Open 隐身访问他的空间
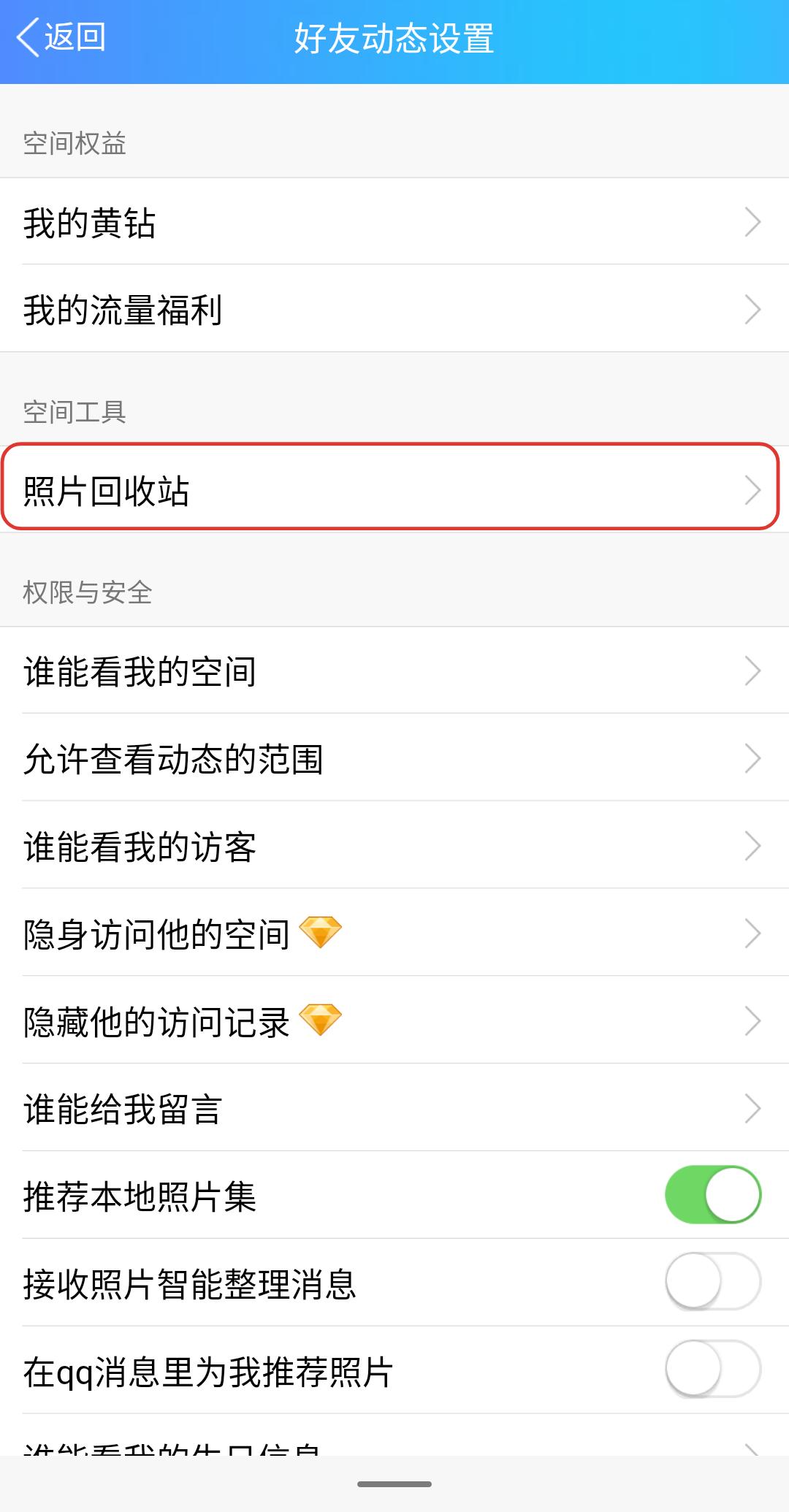The width and height of the screenshot is (789, 1512). click(394, 933)
